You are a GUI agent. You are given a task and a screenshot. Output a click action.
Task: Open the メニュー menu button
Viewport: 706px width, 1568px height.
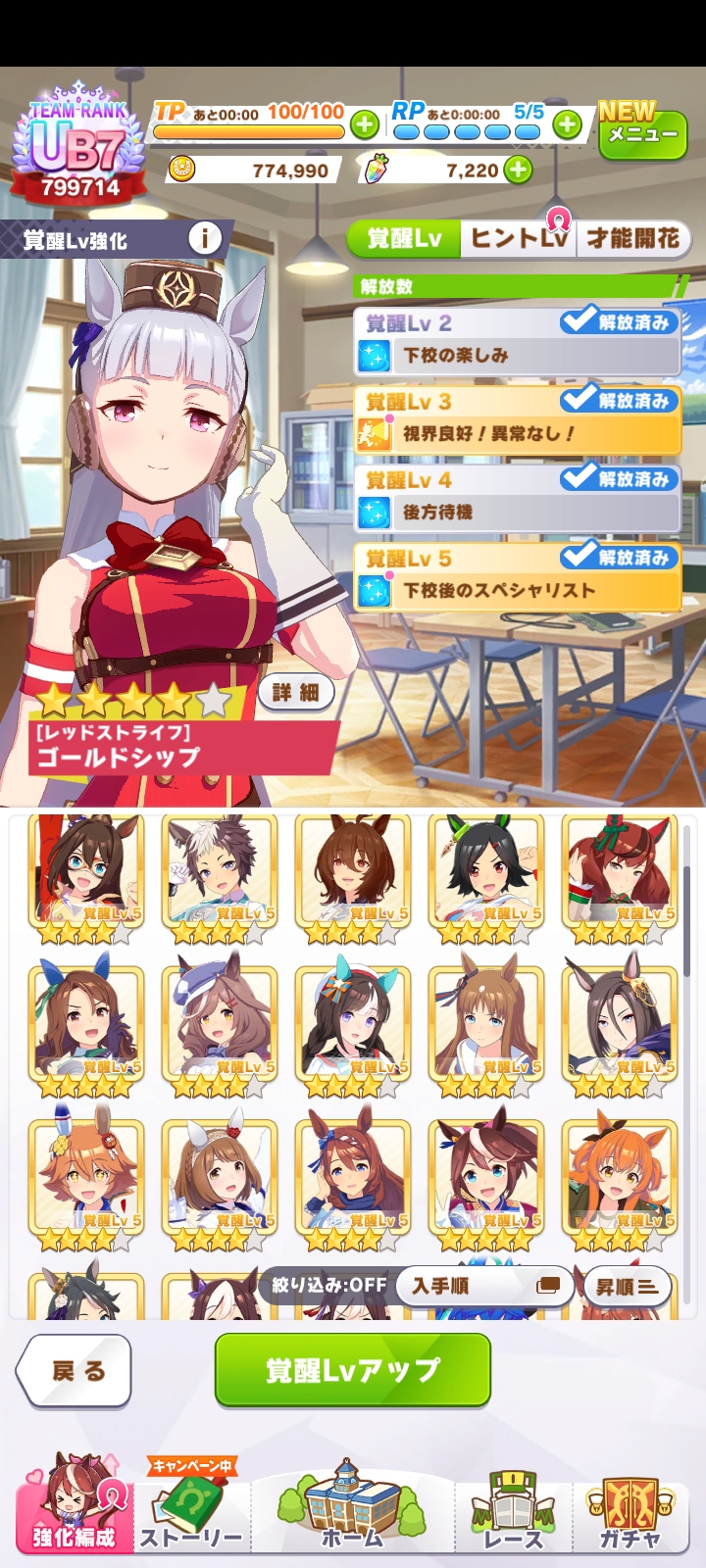point(643,132)
